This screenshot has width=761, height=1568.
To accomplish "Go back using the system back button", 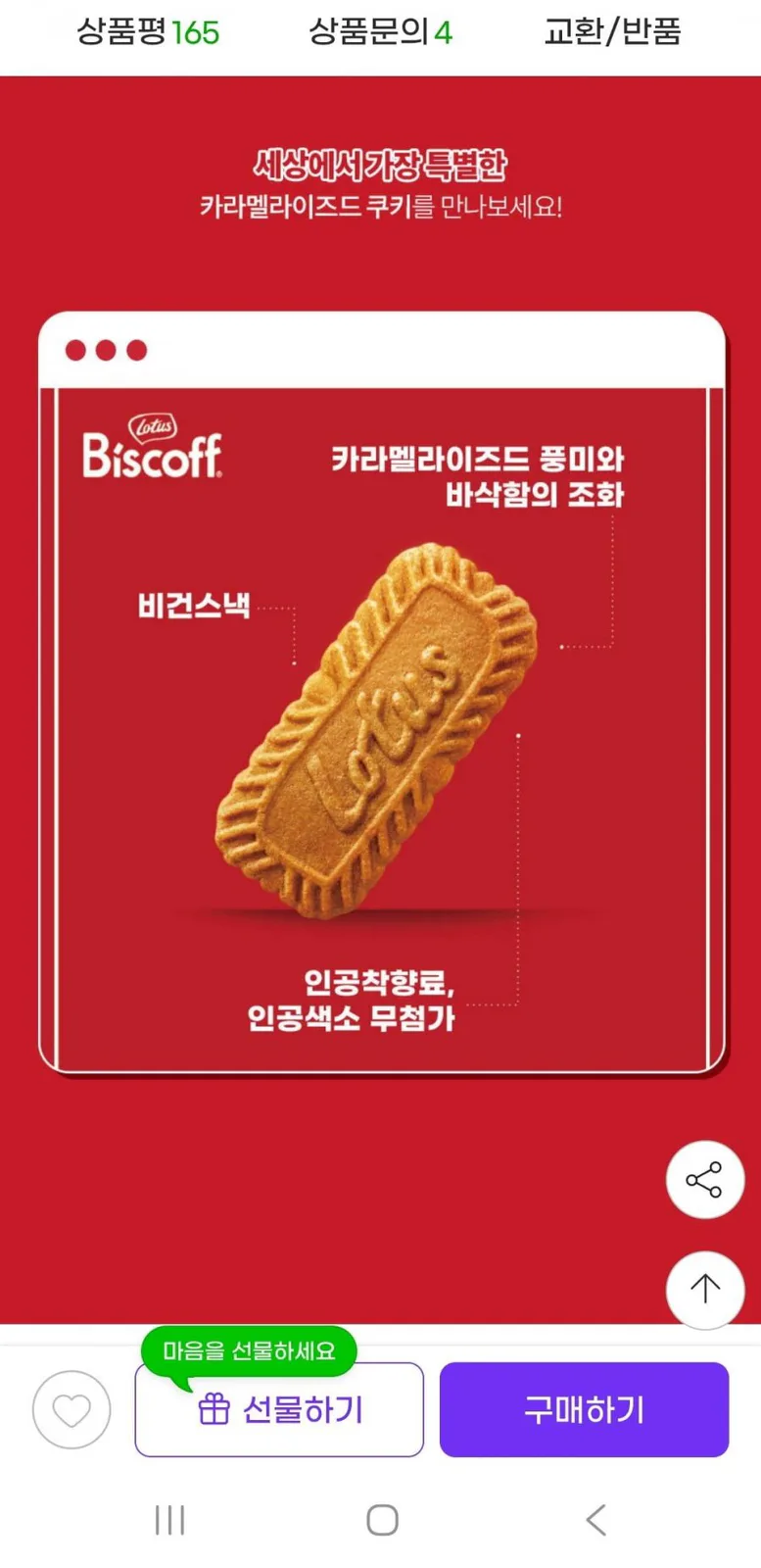I will tap(595, 1520).
